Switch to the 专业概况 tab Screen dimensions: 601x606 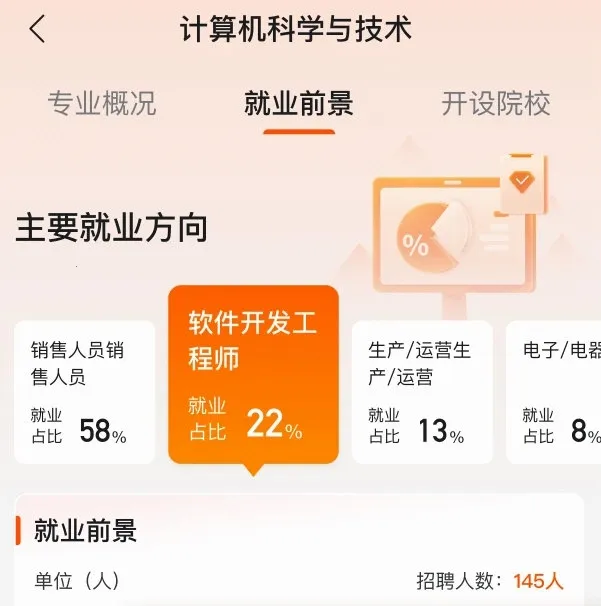101,104
